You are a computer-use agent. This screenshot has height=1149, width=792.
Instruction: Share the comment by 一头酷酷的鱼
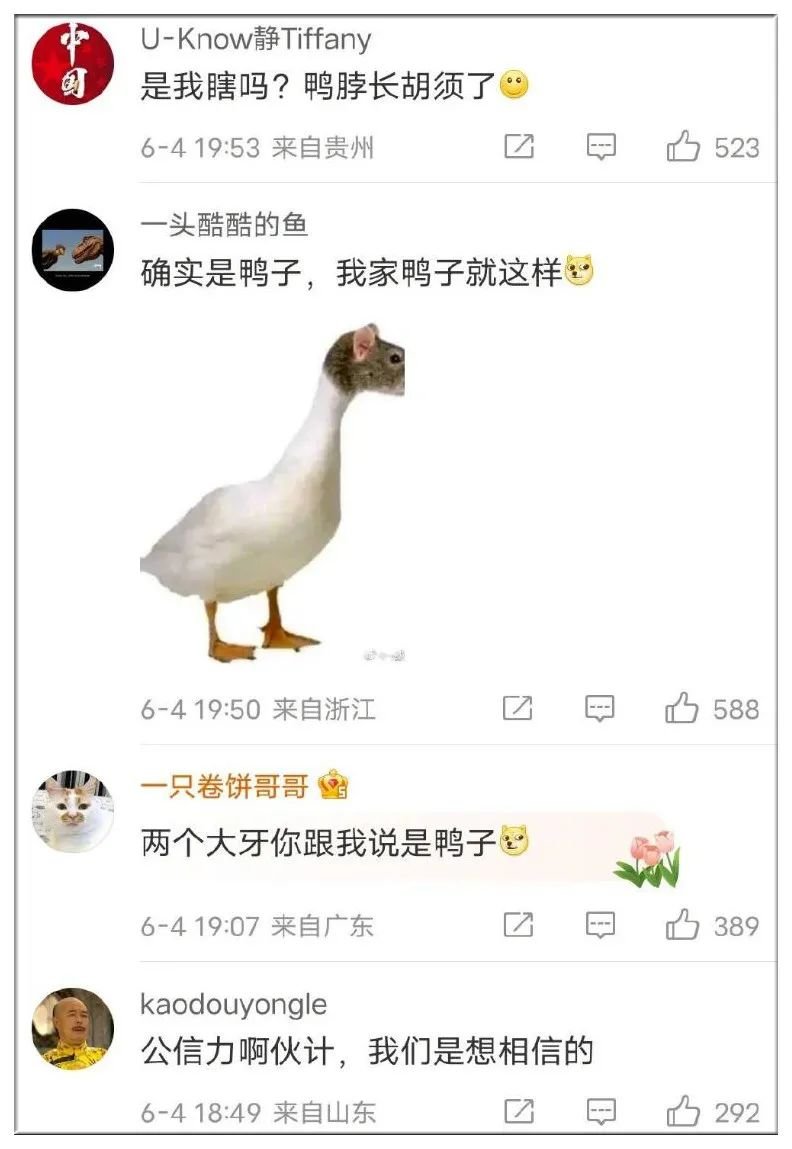[517, 709]
